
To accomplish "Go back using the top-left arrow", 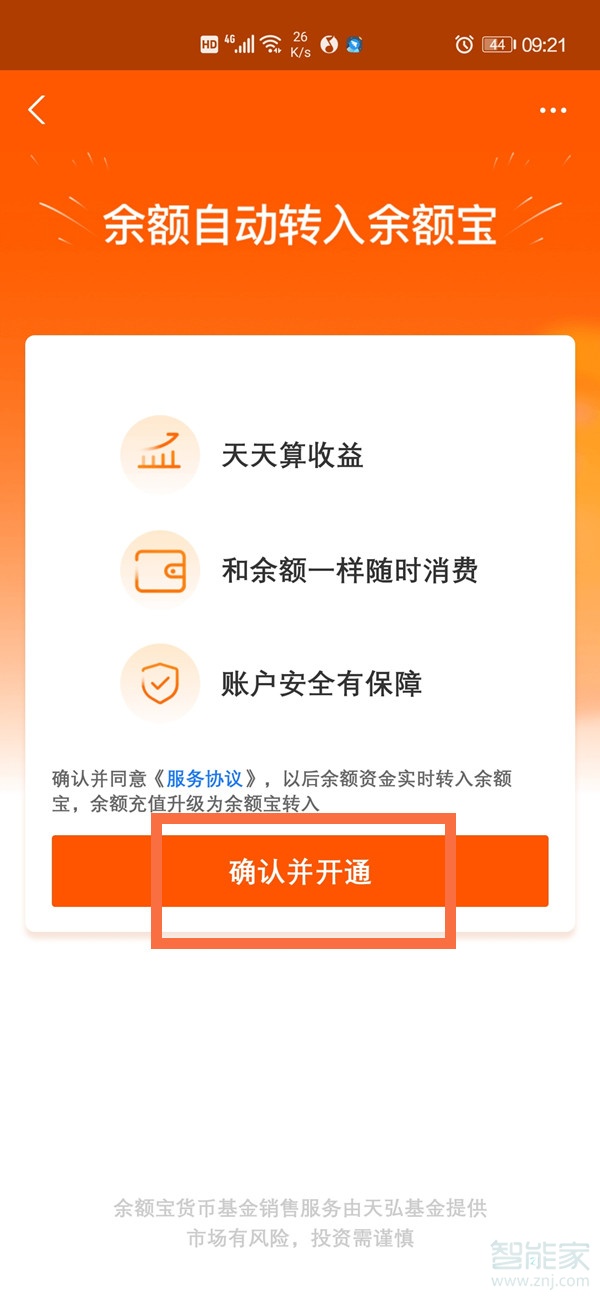I will point(37,110).
